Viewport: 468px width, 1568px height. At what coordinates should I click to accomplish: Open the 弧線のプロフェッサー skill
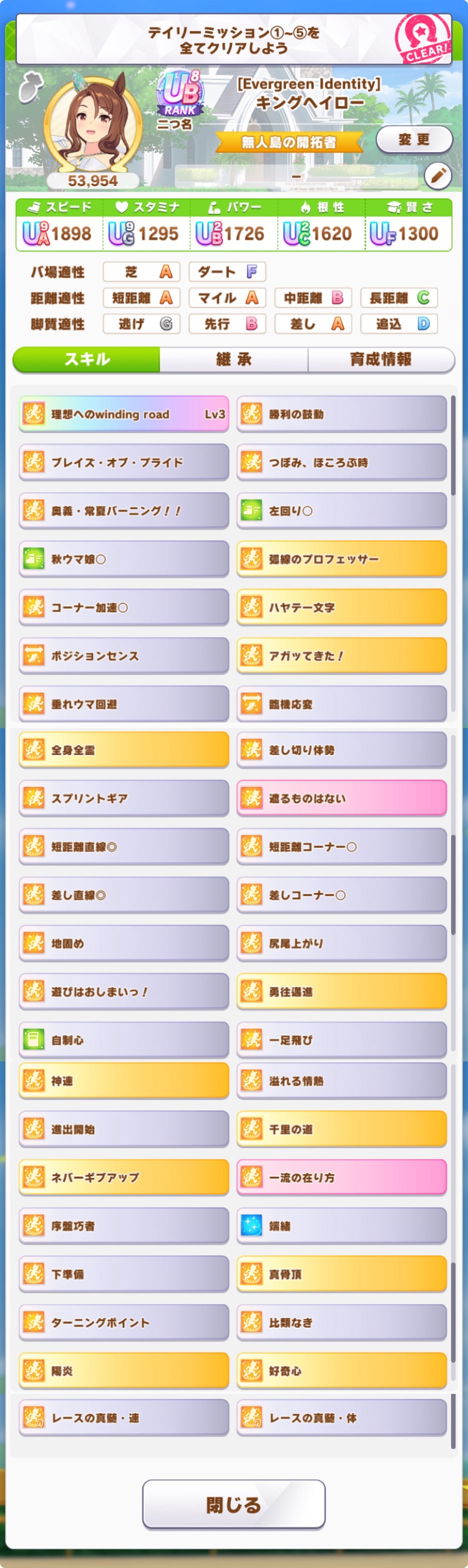click(341, 559)
